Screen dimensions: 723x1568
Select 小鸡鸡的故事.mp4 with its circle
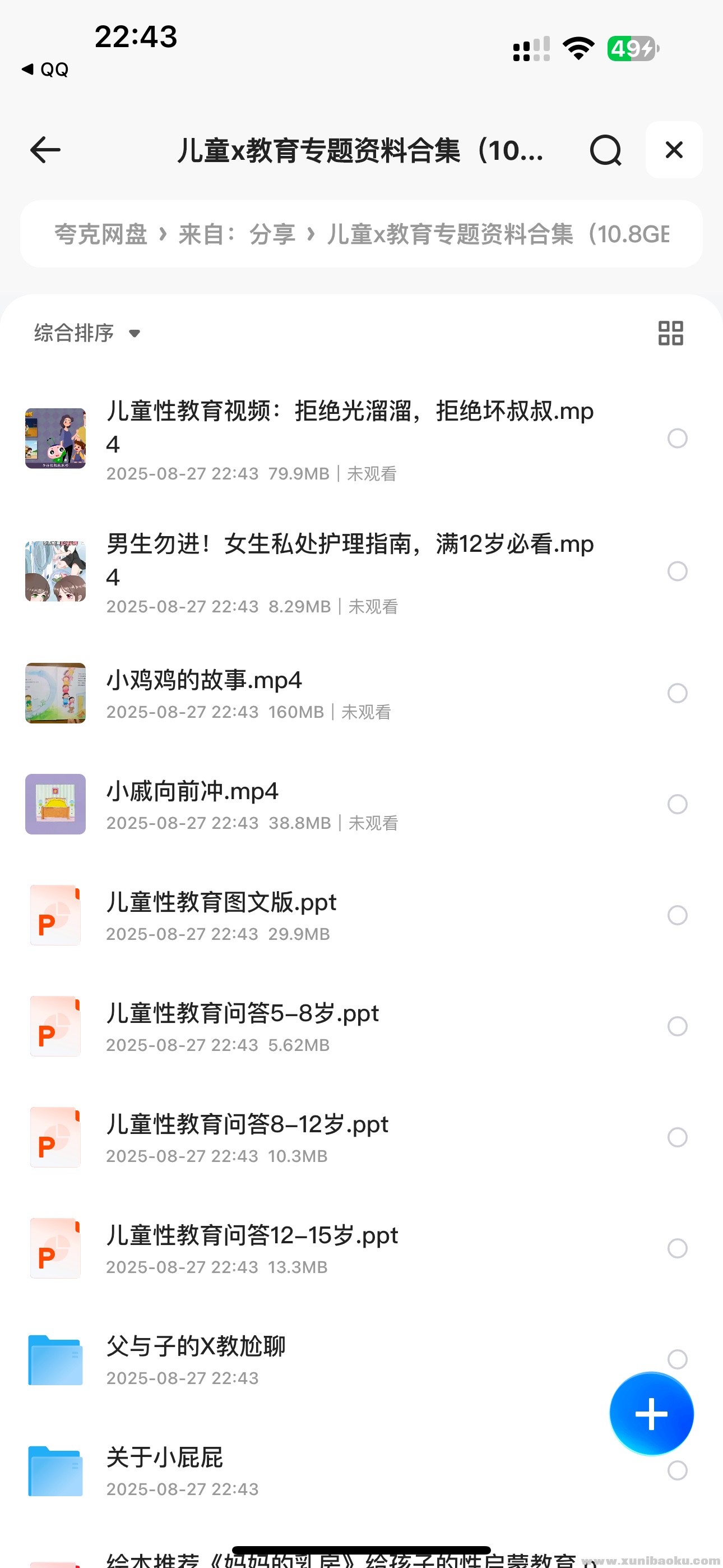coord(678,693)
